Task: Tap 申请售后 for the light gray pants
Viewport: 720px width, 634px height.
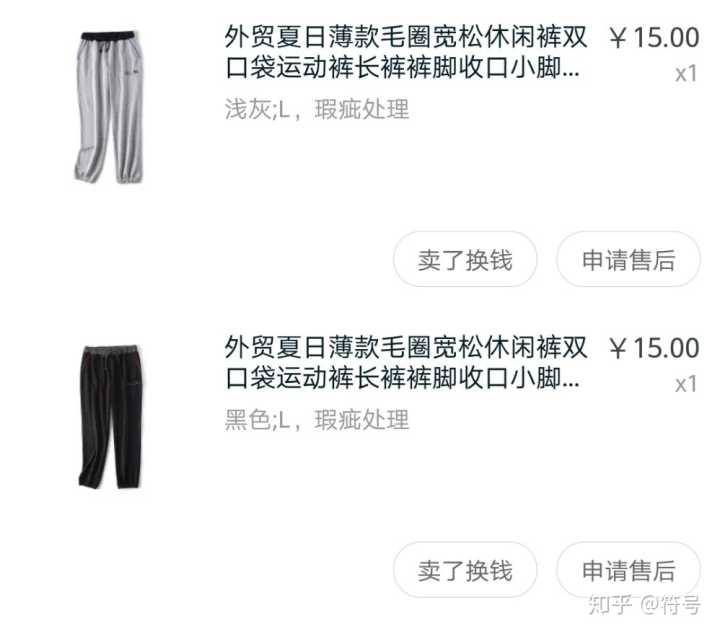Action: pos(628,260)
